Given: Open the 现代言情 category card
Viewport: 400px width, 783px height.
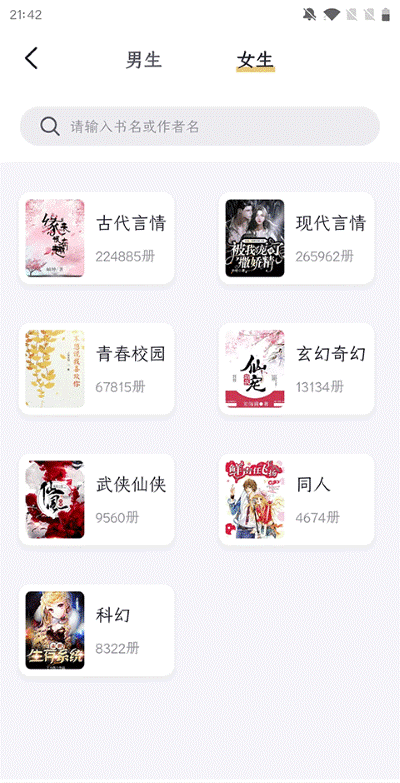Looking at the screenshot, I should click(297, 238).
